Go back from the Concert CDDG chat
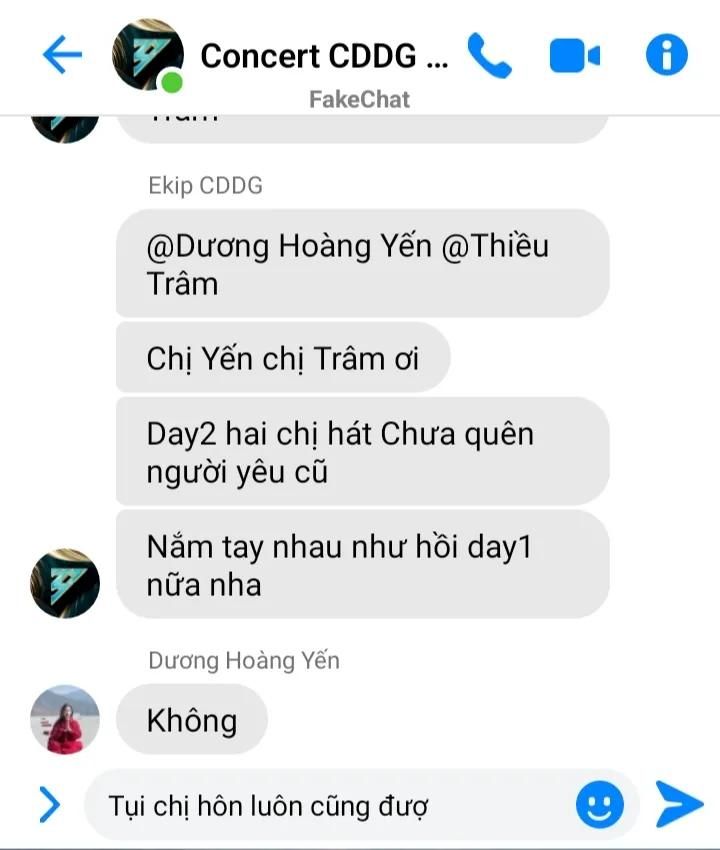This screenshot has height=850, width=720. 62,55
